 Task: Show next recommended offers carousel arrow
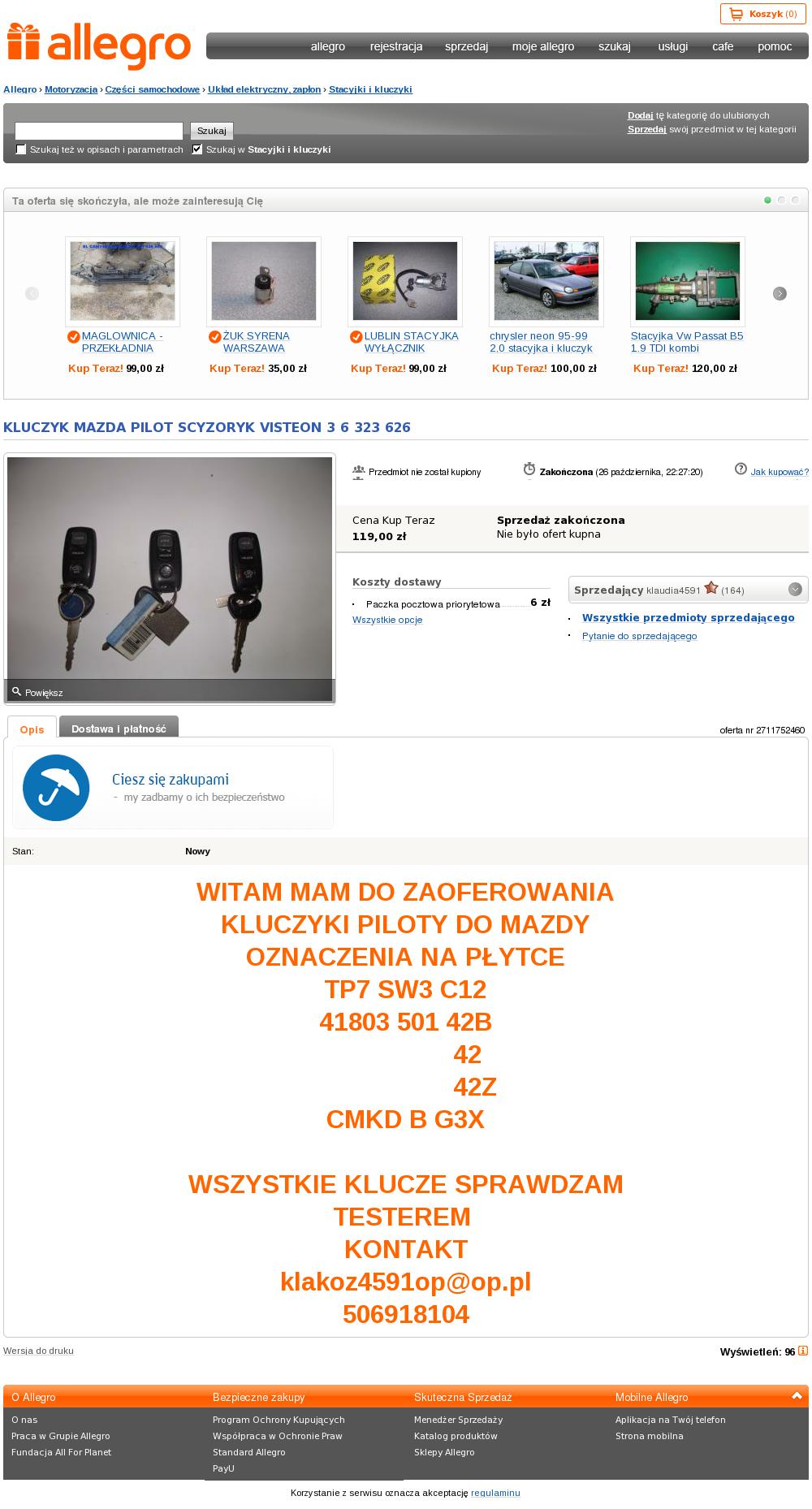click(x=780, y=293)
